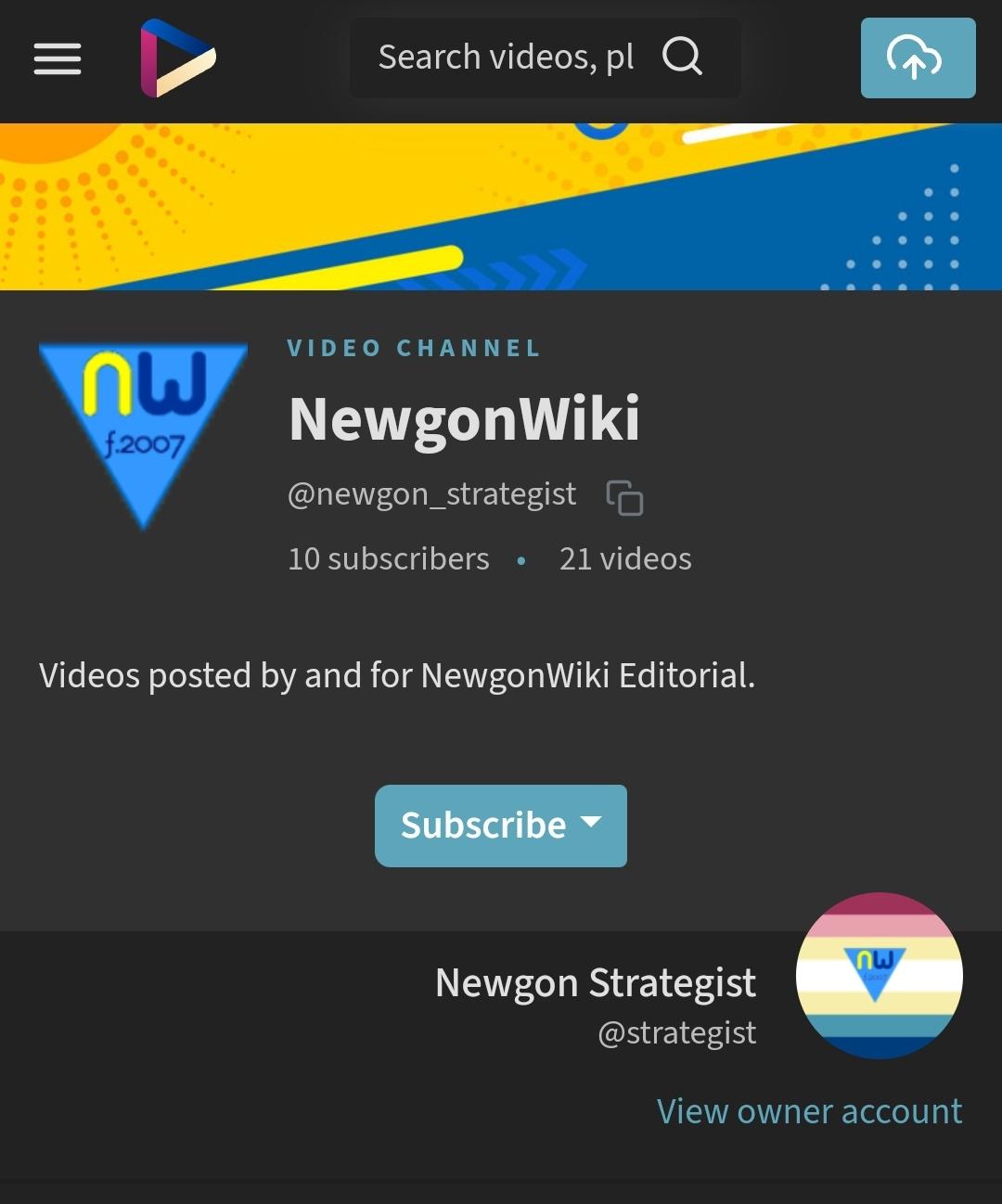
Task: Tap the magnifying glass search icon
Action: pyautogui.click(x=682, y=58)
